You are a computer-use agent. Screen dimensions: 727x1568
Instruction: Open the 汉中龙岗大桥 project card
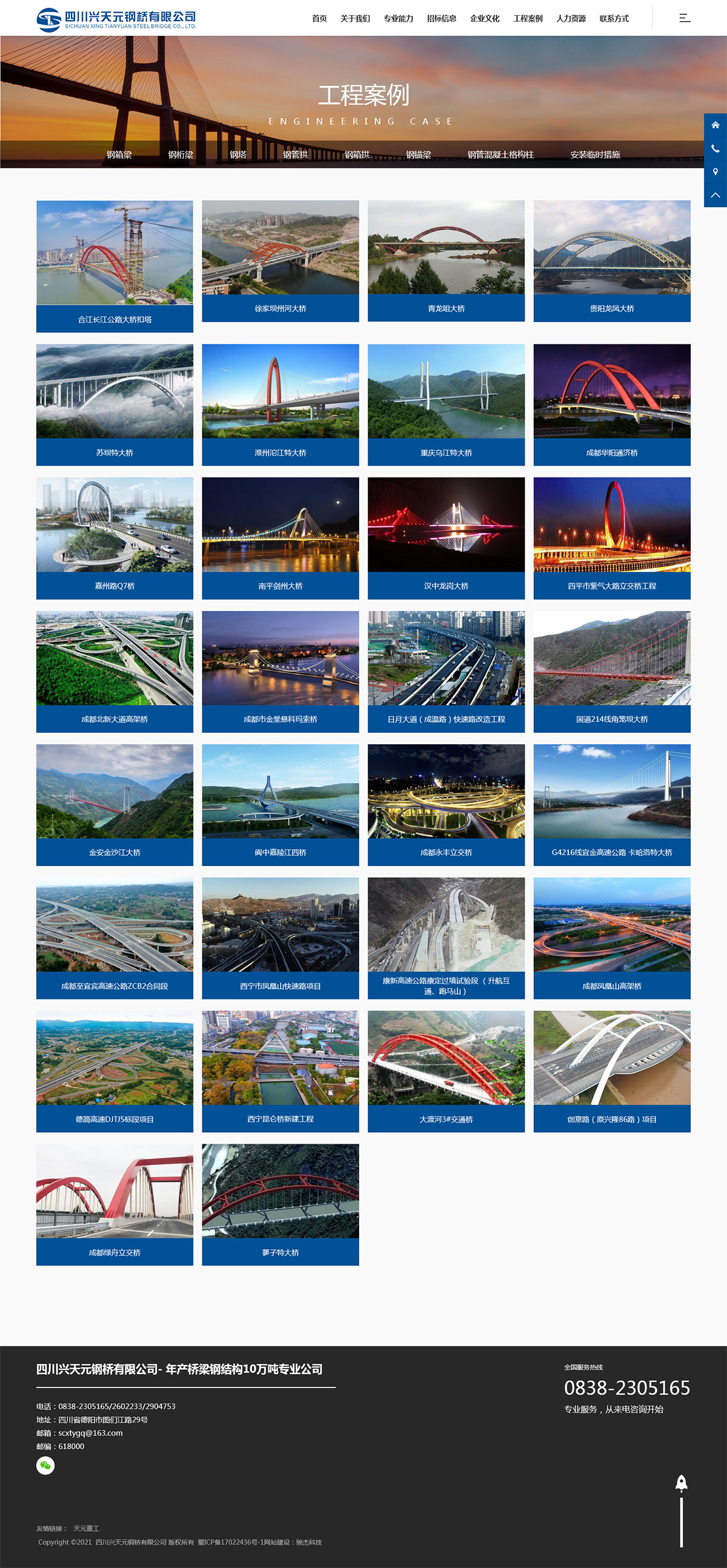[x=446, y=538]
